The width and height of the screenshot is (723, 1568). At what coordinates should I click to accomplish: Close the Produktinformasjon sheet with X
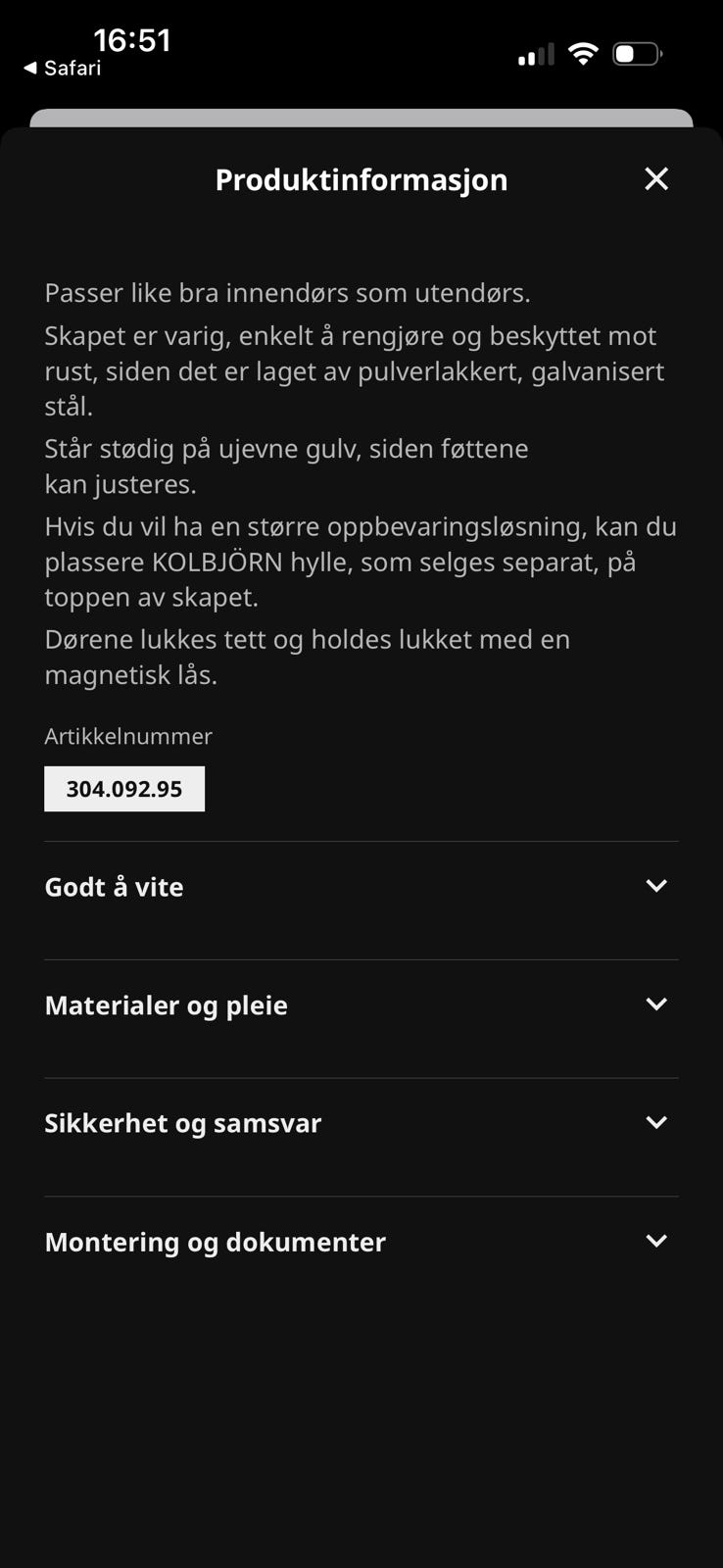click(x=655, y=179)
